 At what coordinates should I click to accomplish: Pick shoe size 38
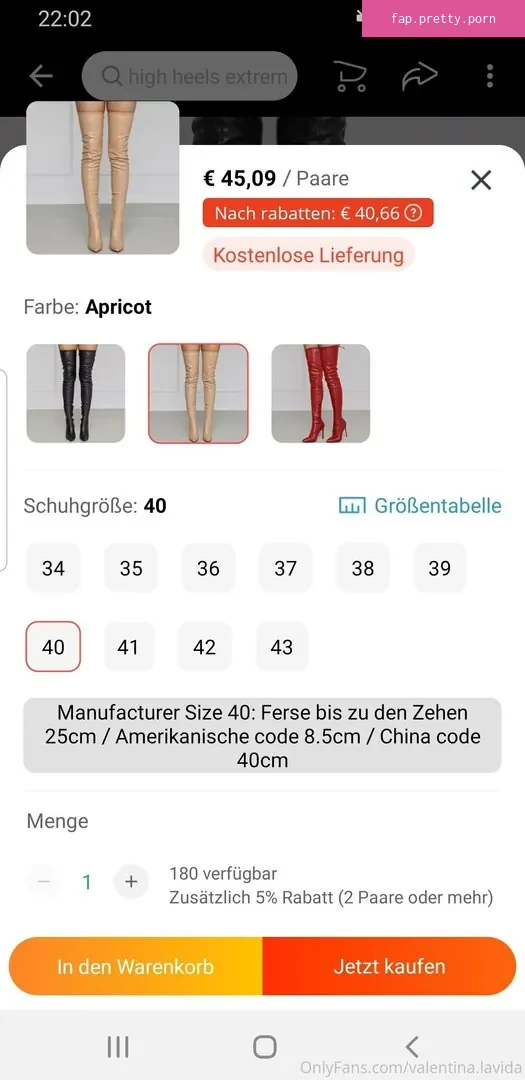pyautogui.click(x=362, y=568)
